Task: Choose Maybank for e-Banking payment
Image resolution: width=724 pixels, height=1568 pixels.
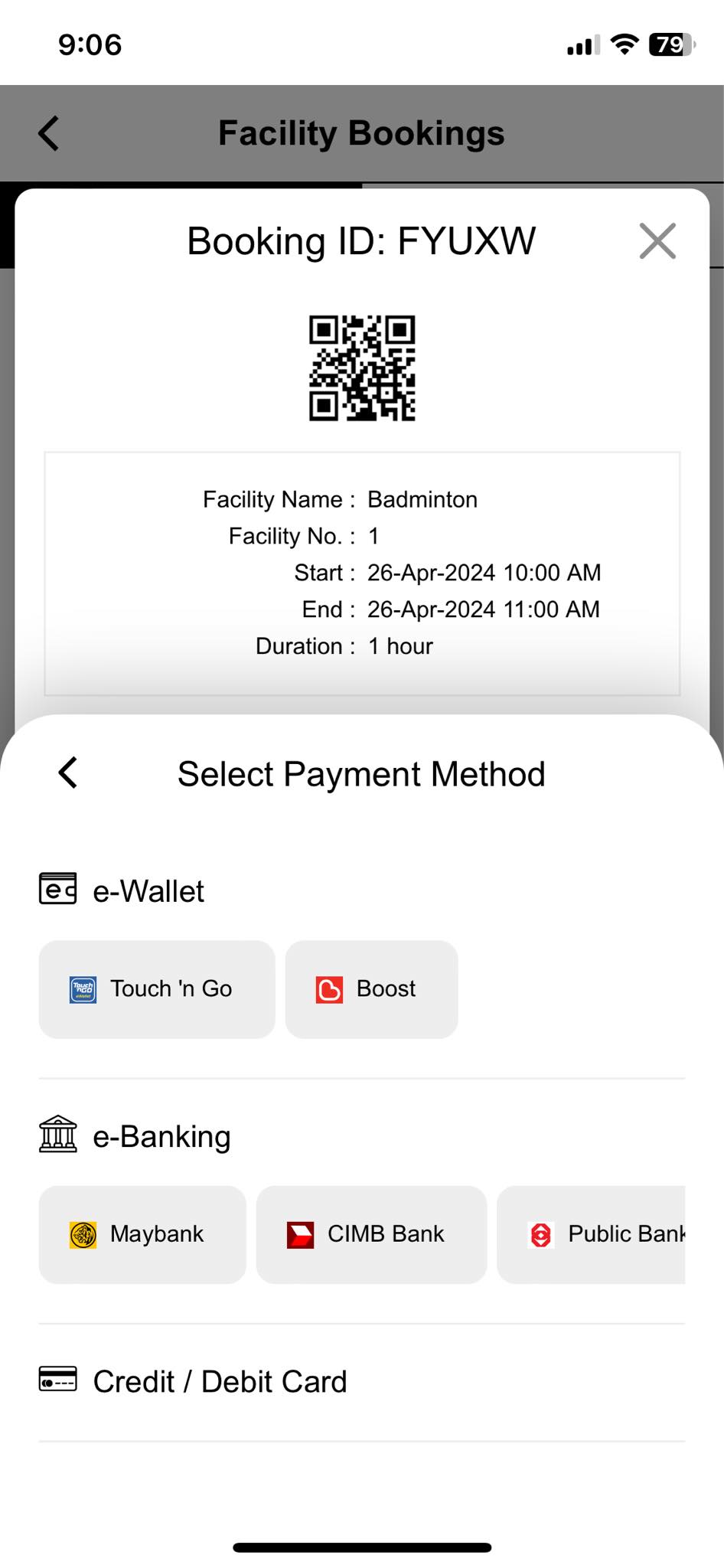Action: (142, 1233)
